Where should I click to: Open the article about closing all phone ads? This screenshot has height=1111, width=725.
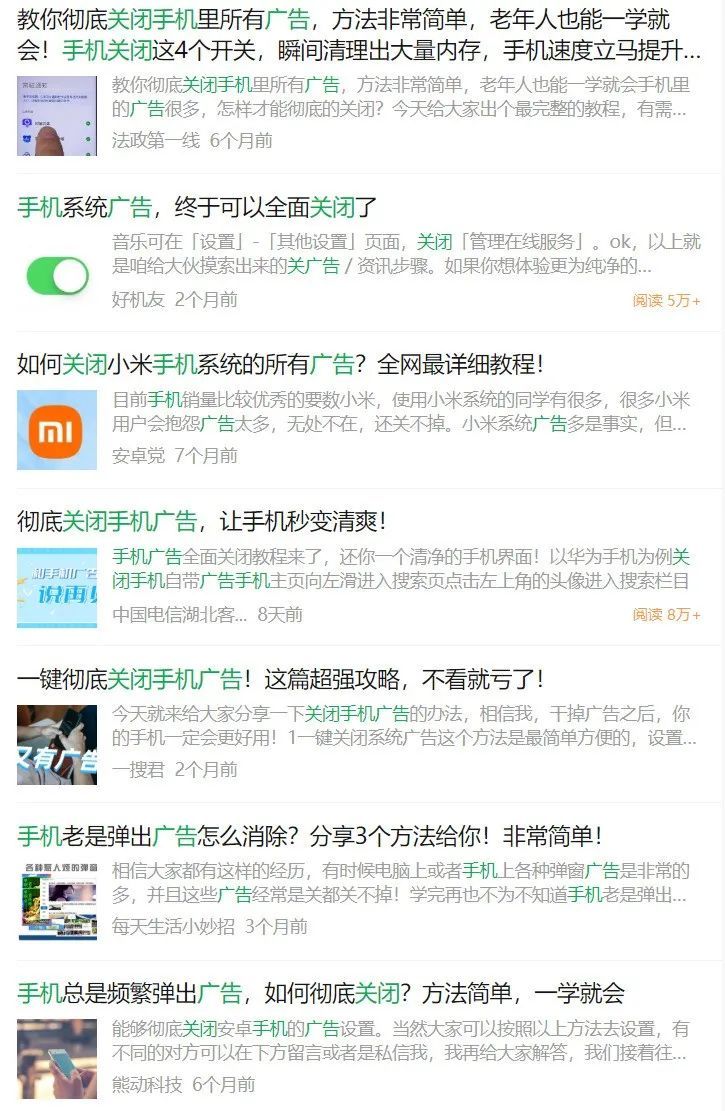tap(358, 34)
